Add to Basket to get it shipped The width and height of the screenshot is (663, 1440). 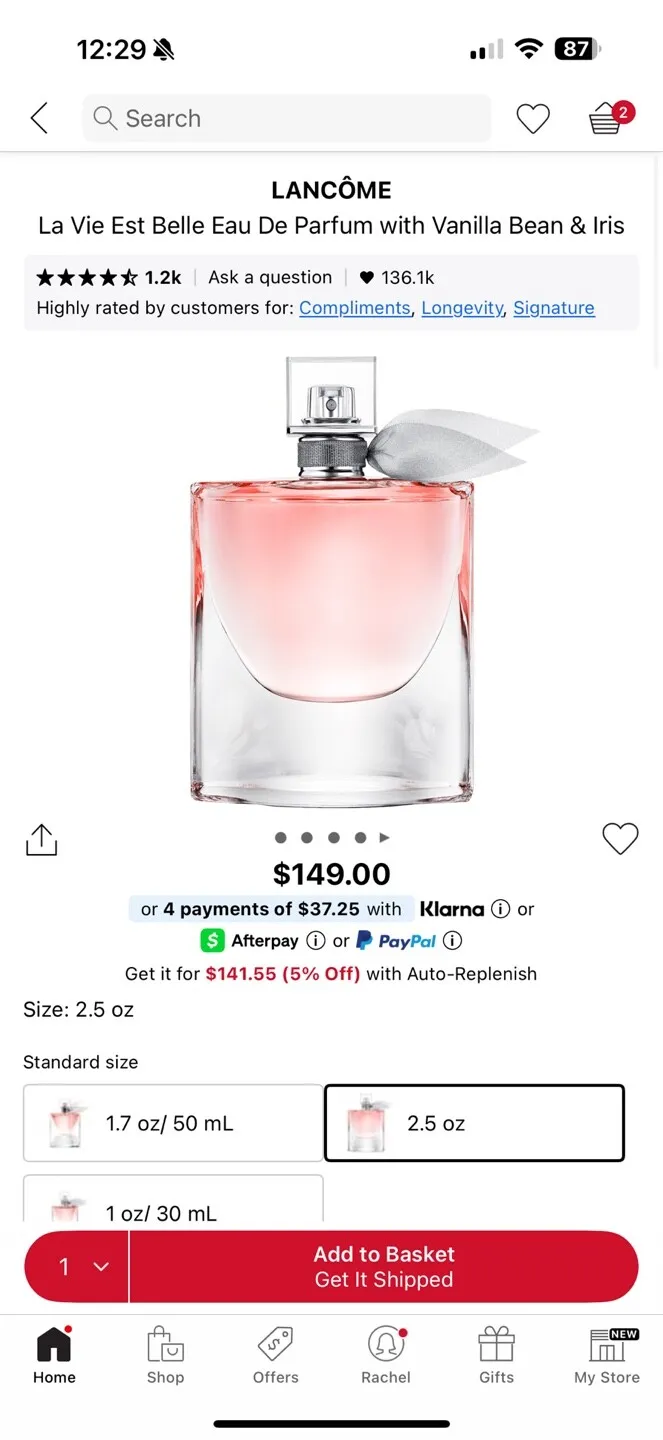point(384,1267)
